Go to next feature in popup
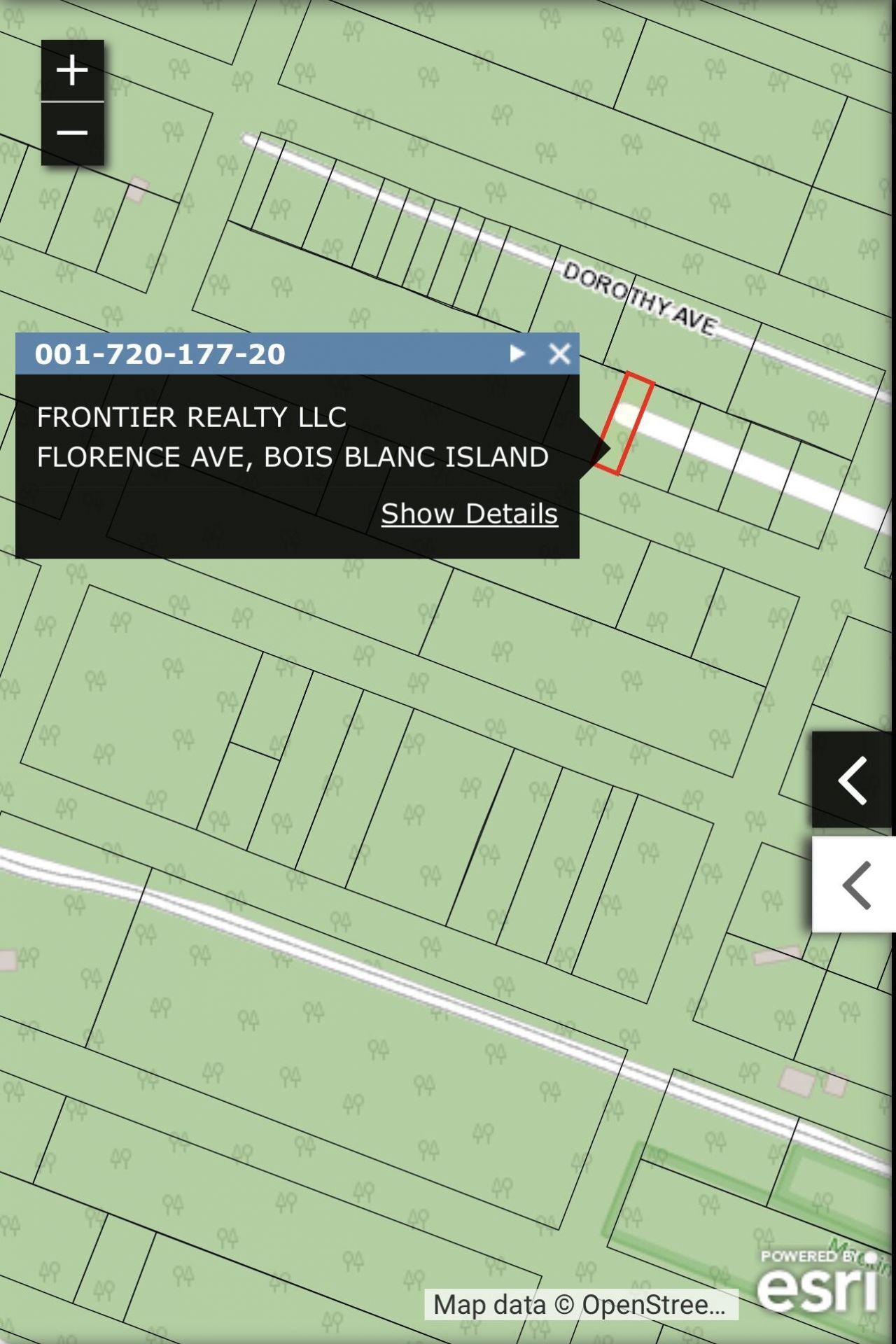 (517, 354)
